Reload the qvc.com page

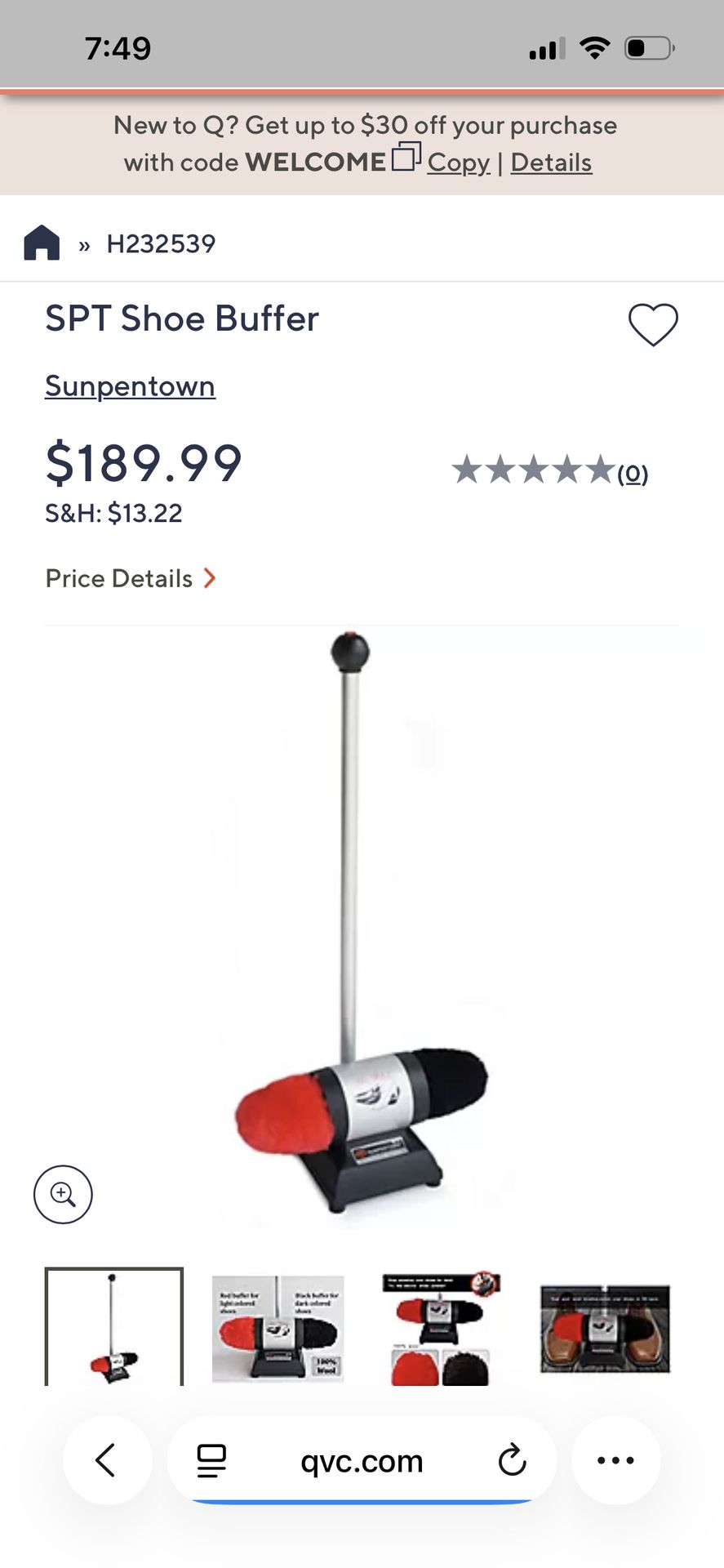click(x=512, y=1460)
